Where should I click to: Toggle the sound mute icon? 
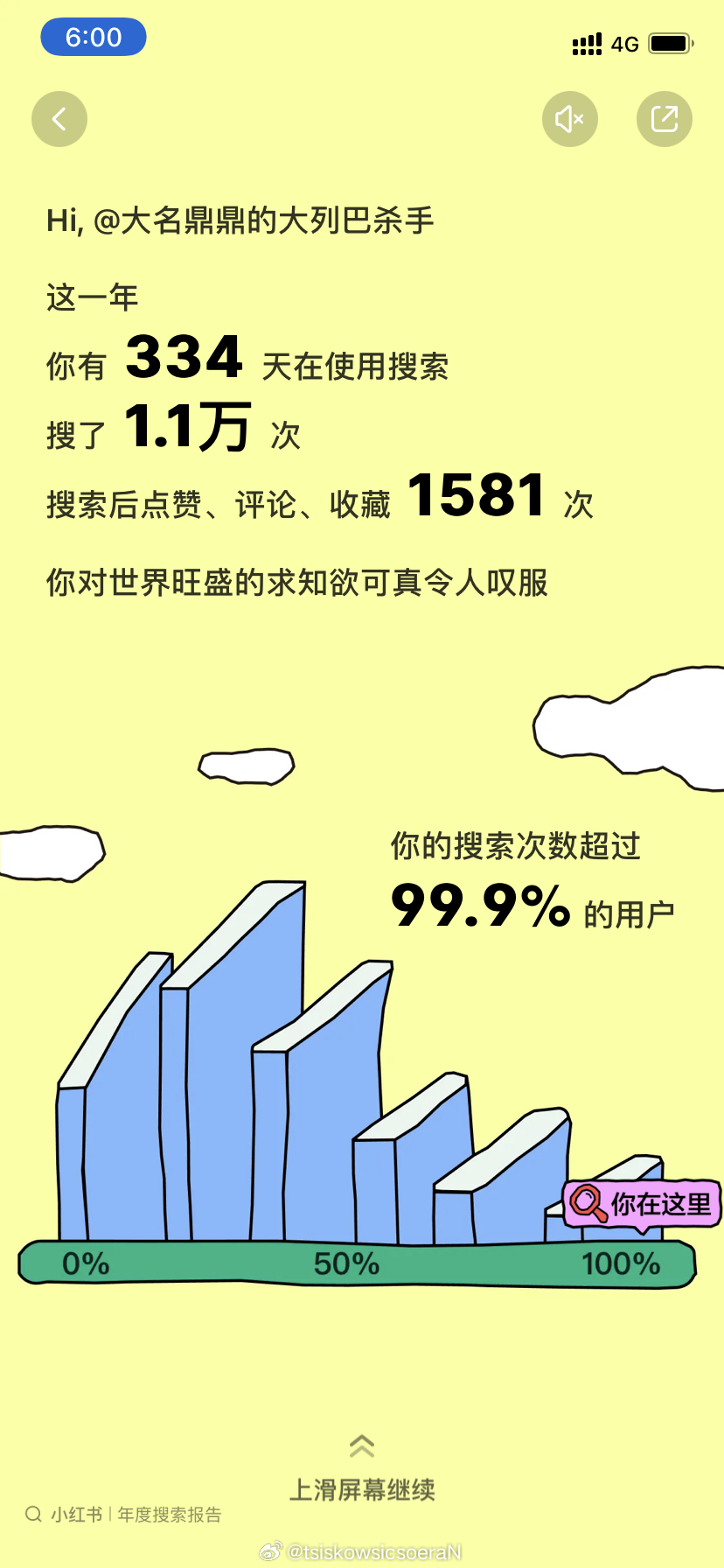(x=570, y=119)
